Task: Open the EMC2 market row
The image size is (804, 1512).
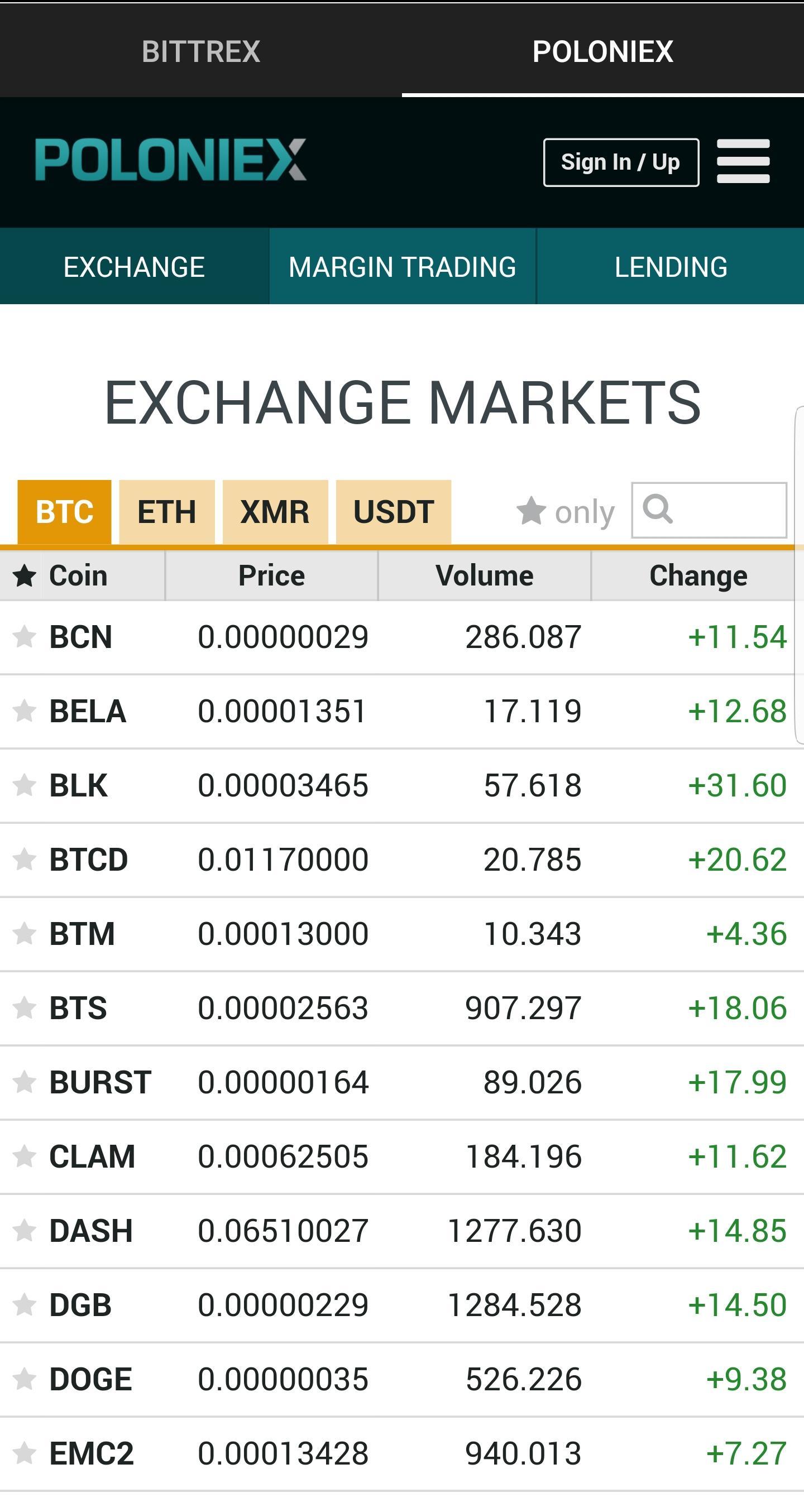Action: pos(401,1453)
